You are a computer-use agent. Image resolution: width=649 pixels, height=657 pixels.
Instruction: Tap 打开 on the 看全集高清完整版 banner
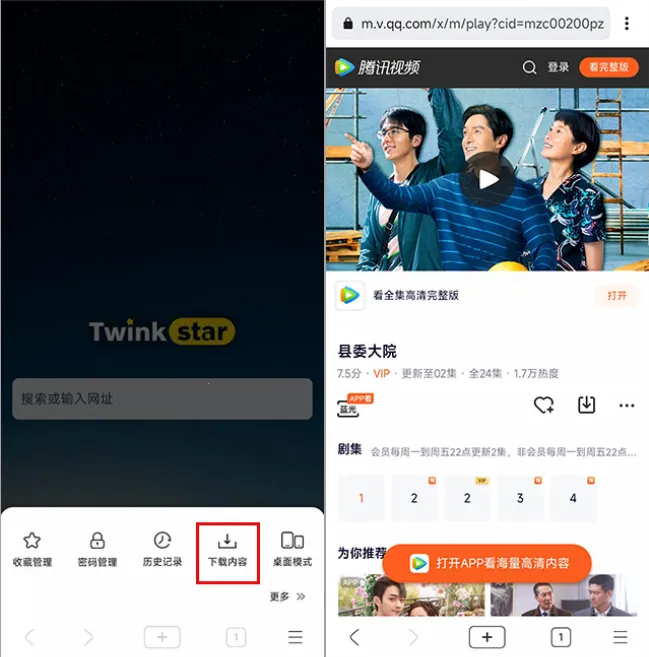[616, 295]
